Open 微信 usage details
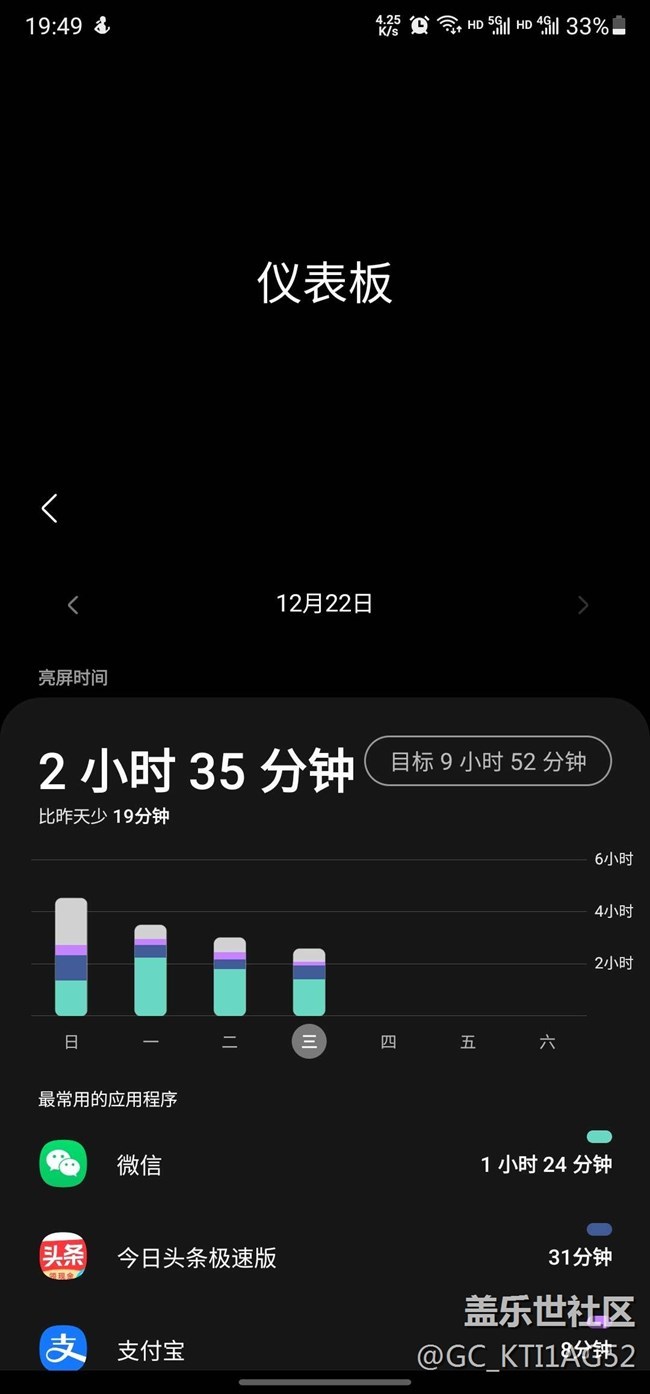 [x=325, y=1164]
